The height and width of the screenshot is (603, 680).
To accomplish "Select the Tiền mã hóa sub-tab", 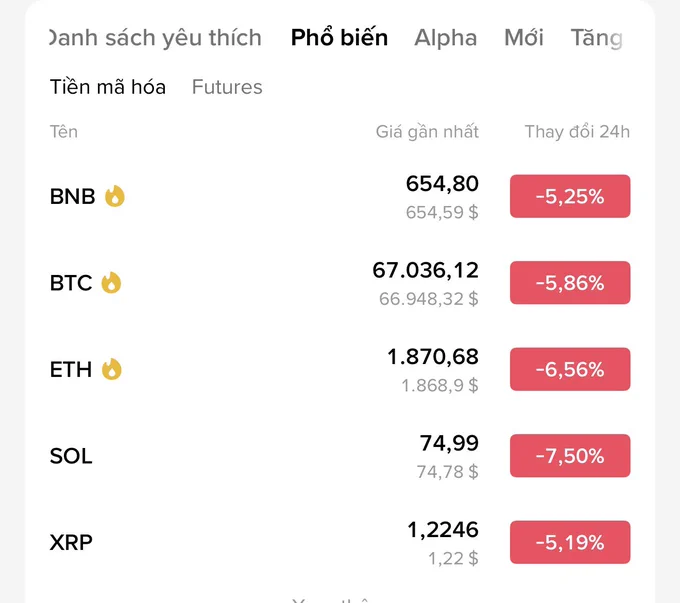I will 108,87.
